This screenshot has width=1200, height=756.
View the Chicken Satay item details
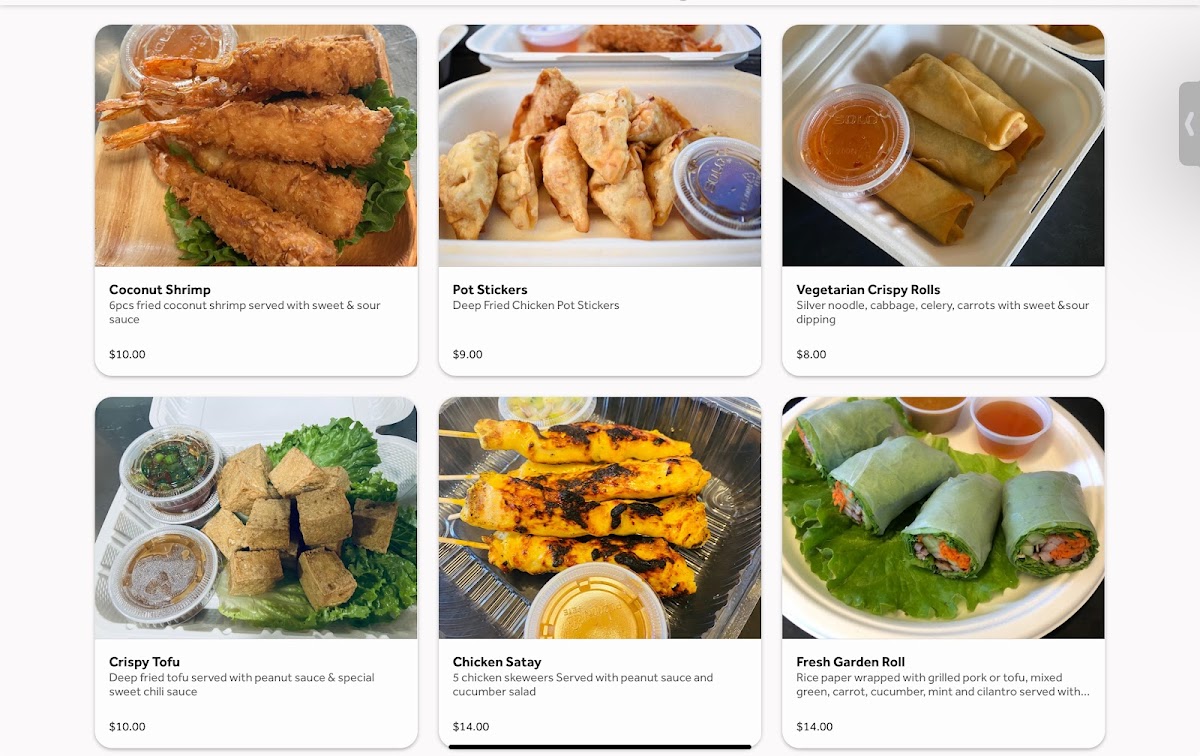pyautogui.click(x=600, y=572)
